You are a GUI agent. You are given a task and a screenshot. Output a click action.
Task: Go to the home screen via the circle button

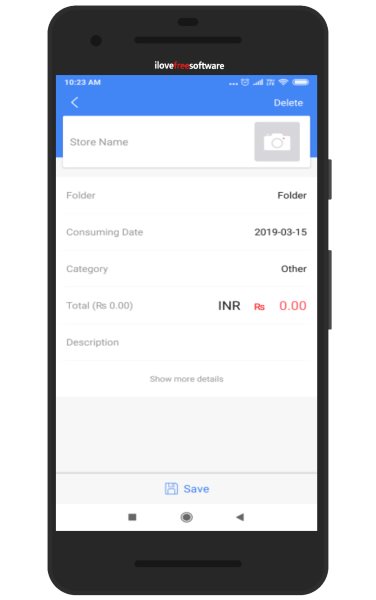[186, 517]
